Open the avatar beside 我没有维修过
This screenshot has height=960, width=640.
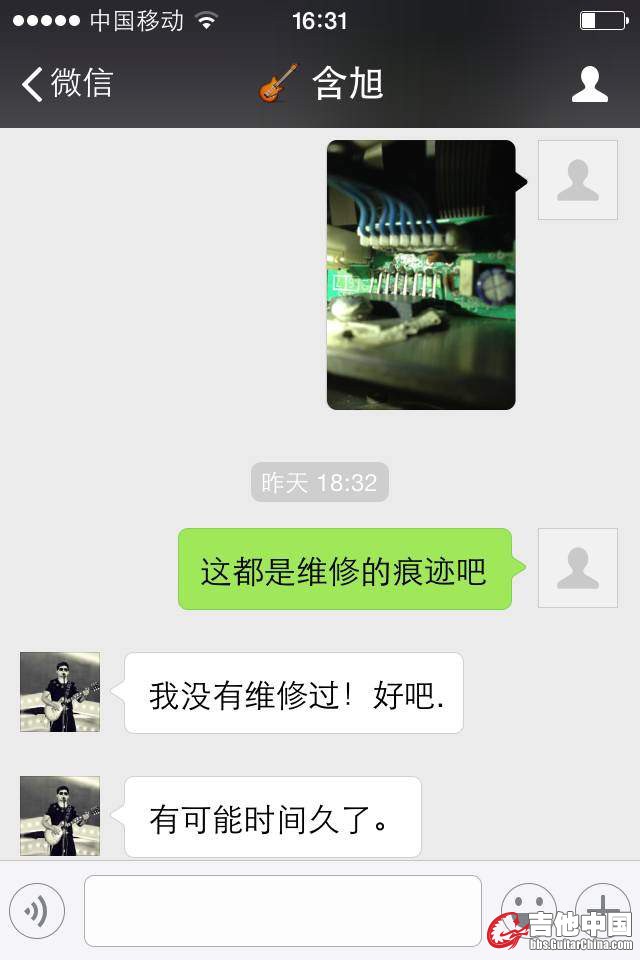click(x=60, y=692)
